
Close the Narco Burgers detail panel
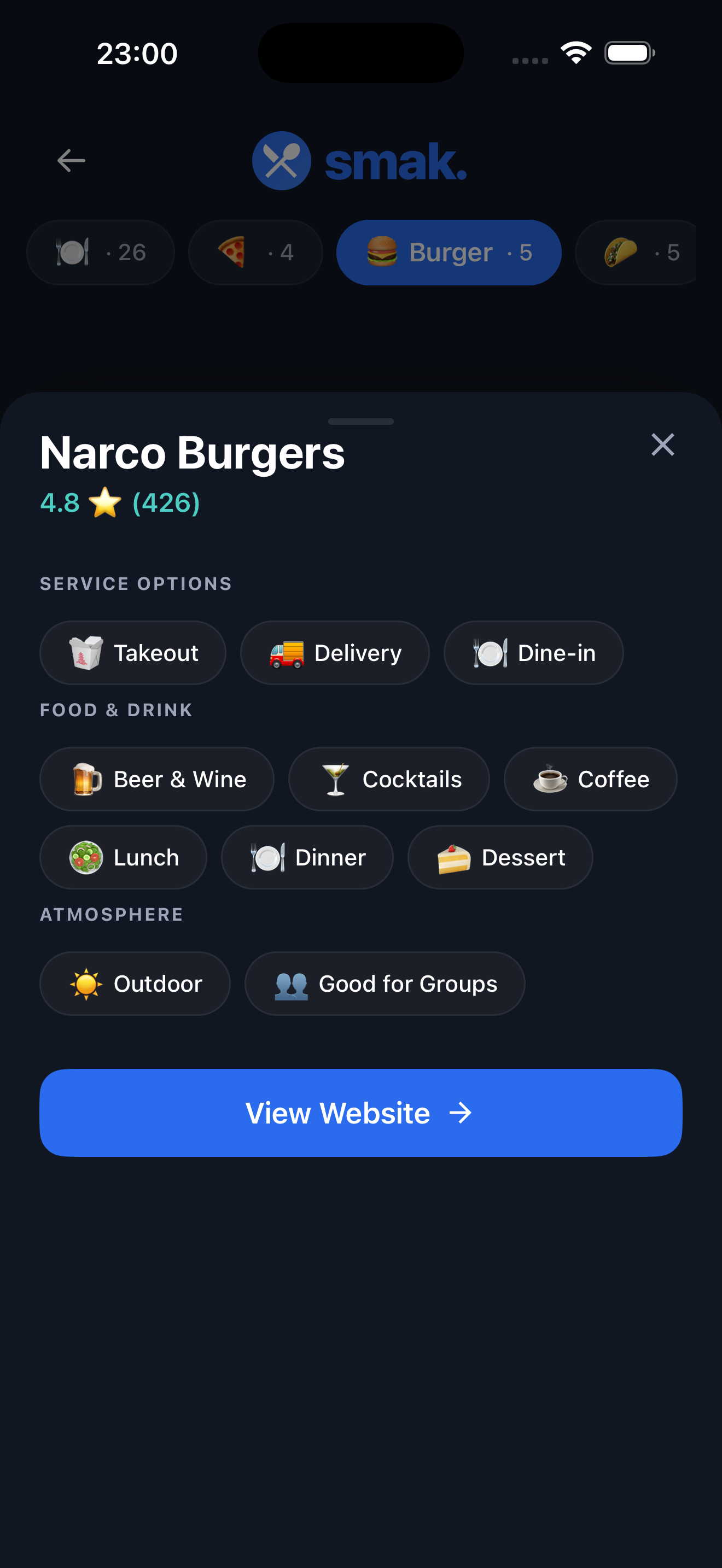pos(662,445)
